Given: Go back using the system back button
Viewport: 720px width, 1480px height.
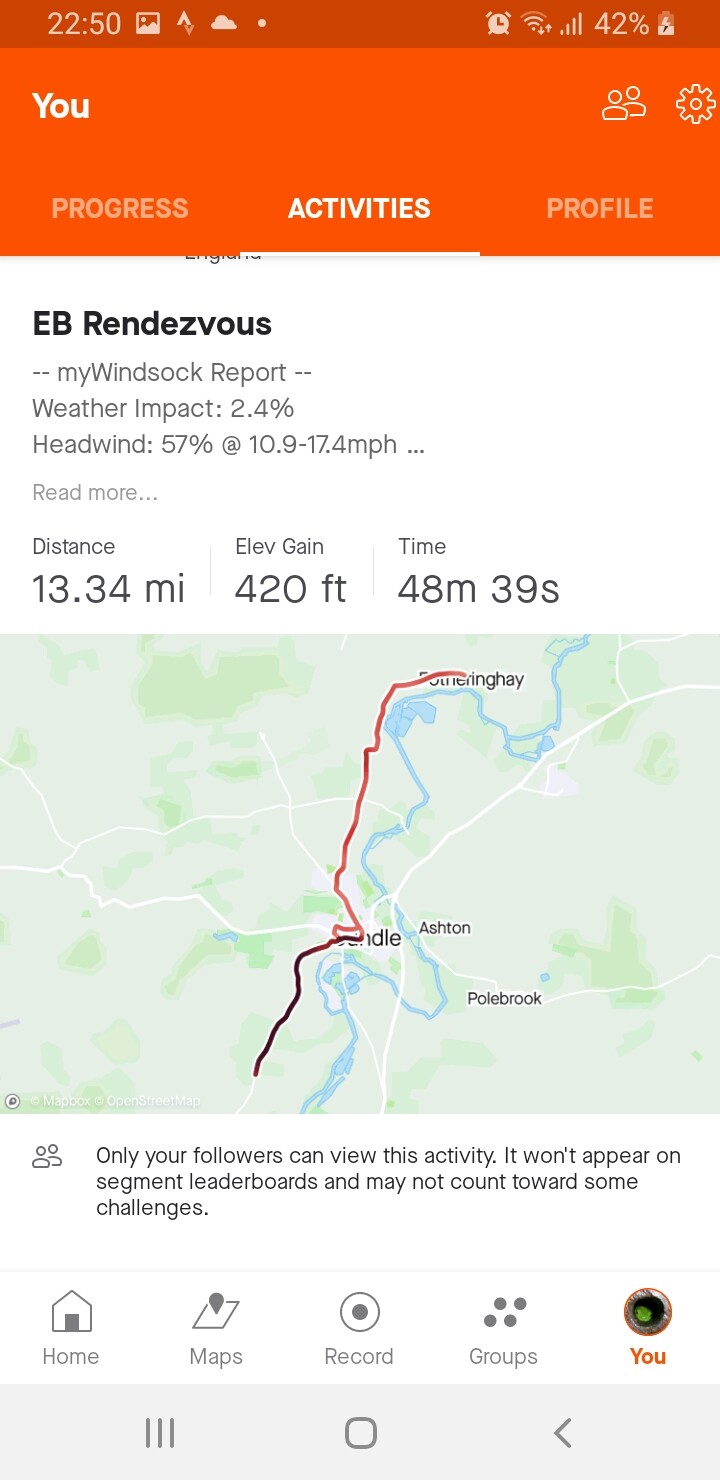Looking at the screenshot, I should pyautogui.click(x=562, y=1433).
